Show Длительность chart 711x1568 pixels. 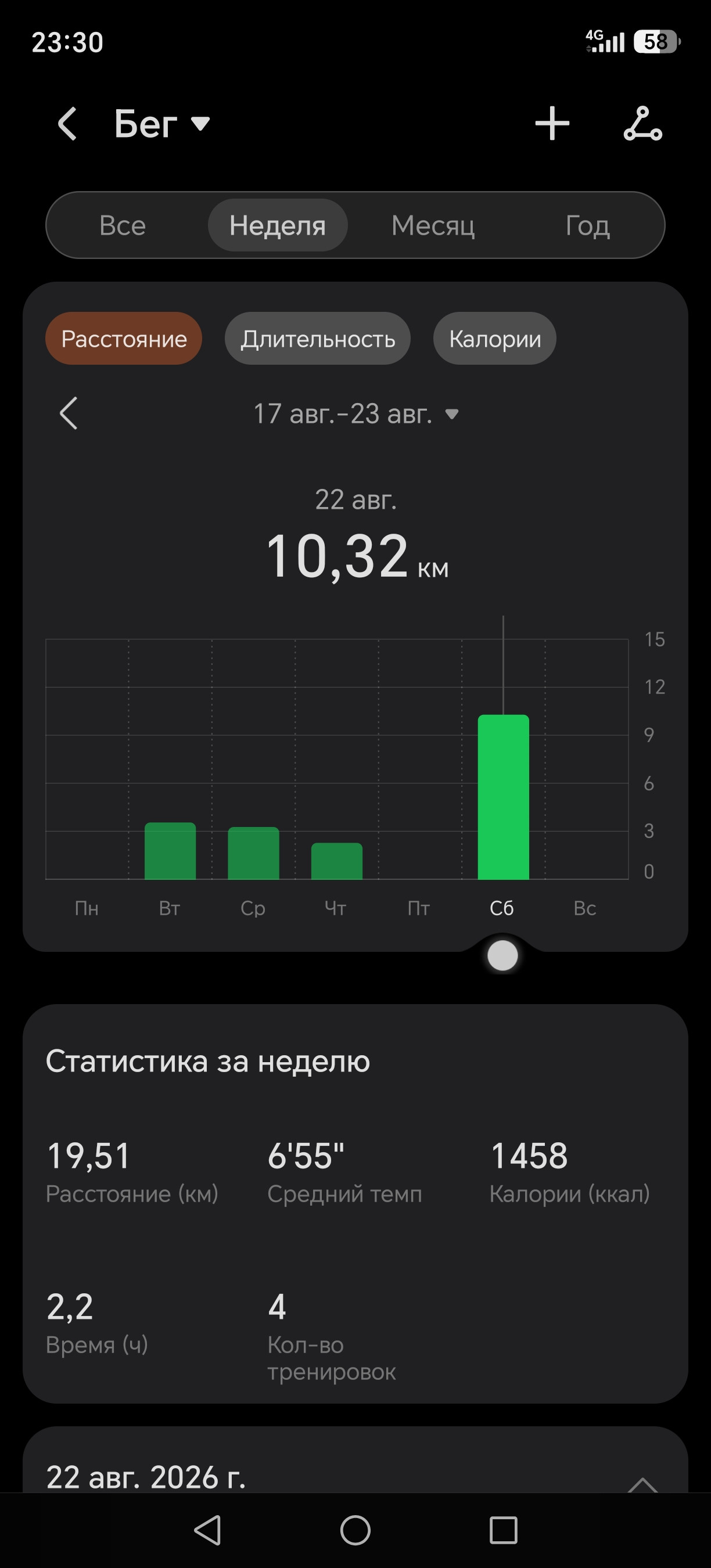click(x=318, y=339)
